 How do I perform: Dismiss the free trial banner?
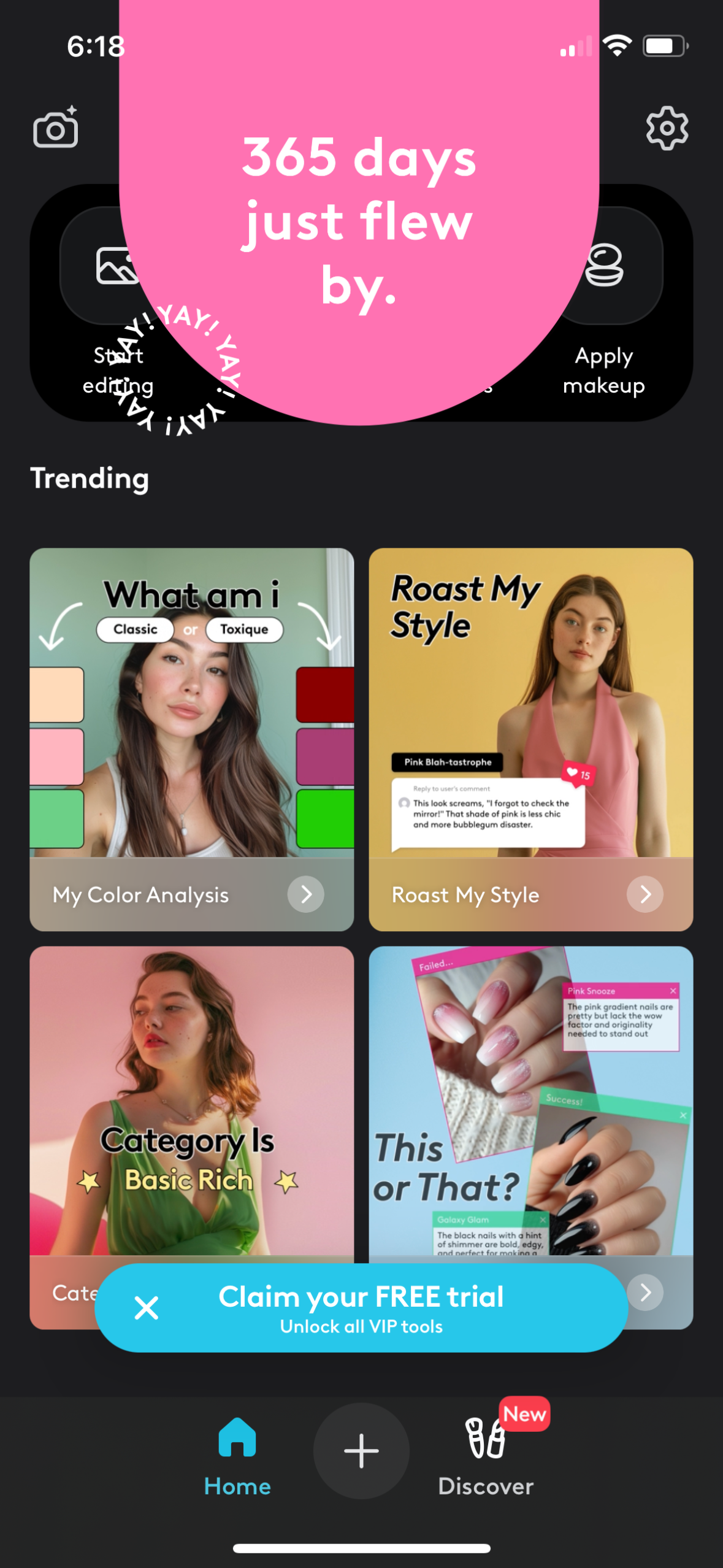[146, 1307]
